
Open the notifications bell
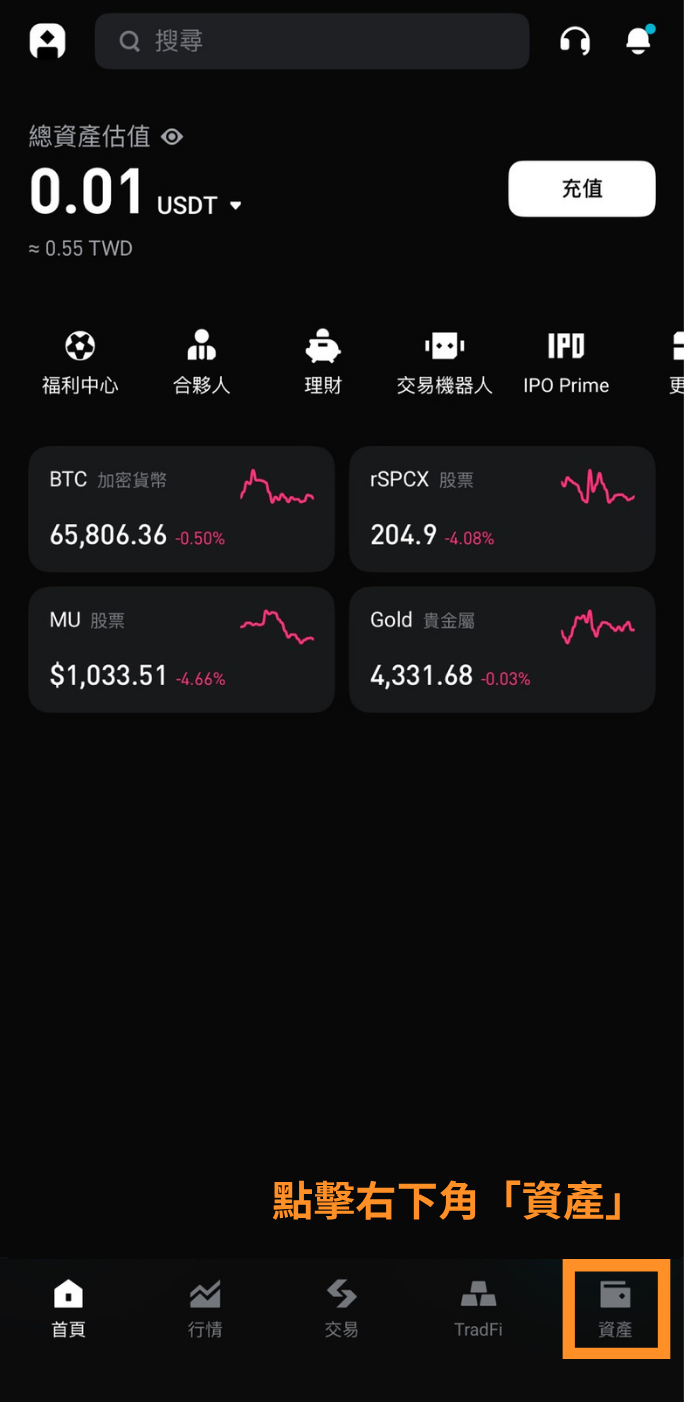tap(638, 40)
